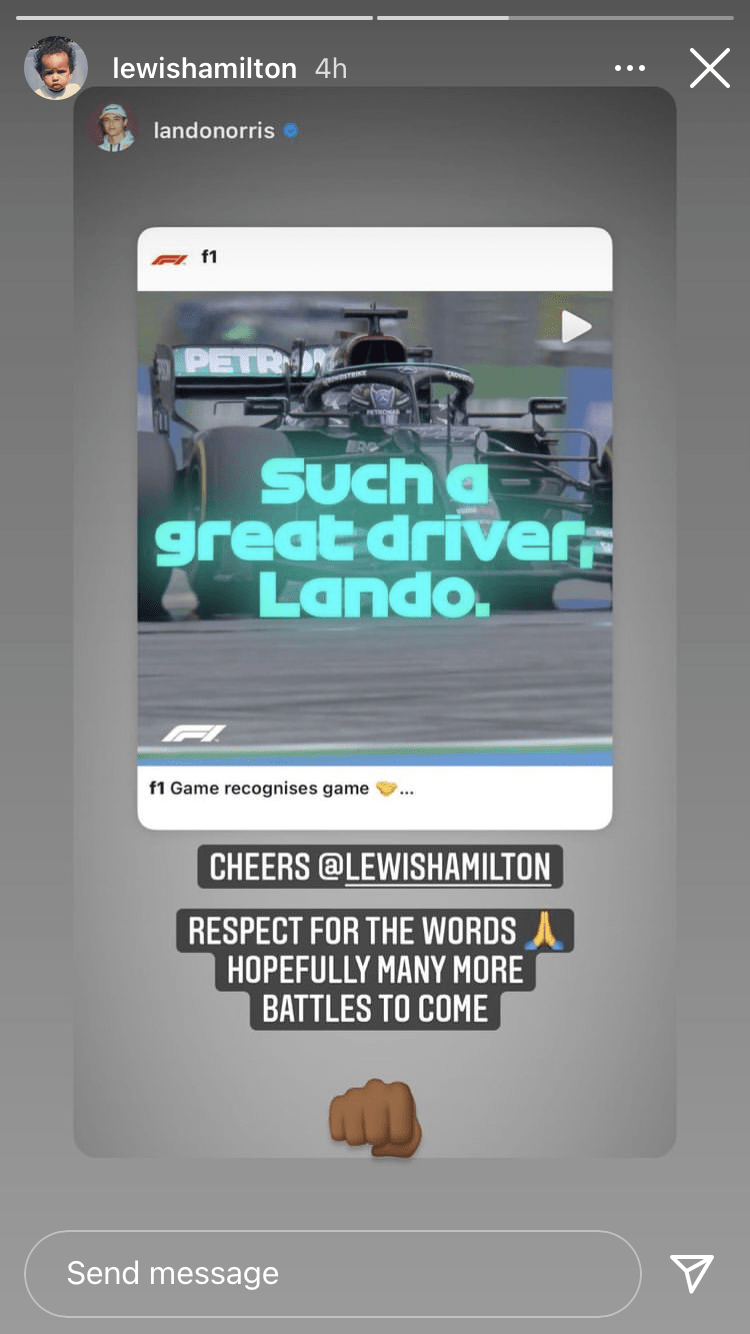Close the story viewer

(x=709, y=69)
